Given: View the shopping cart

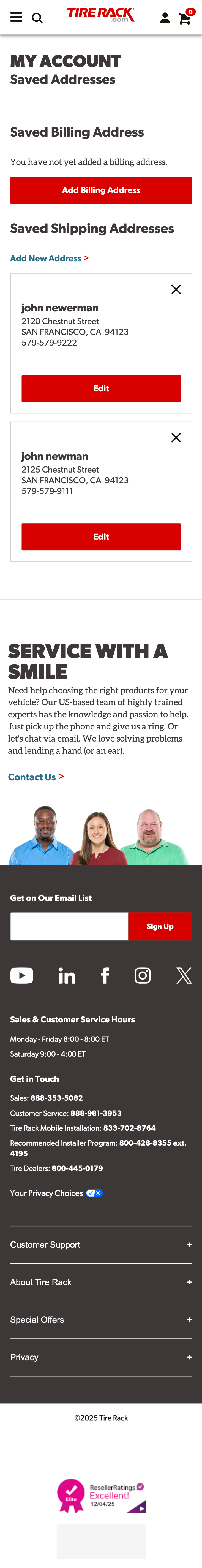Looking at the screenshot, I should click(185, 18).
